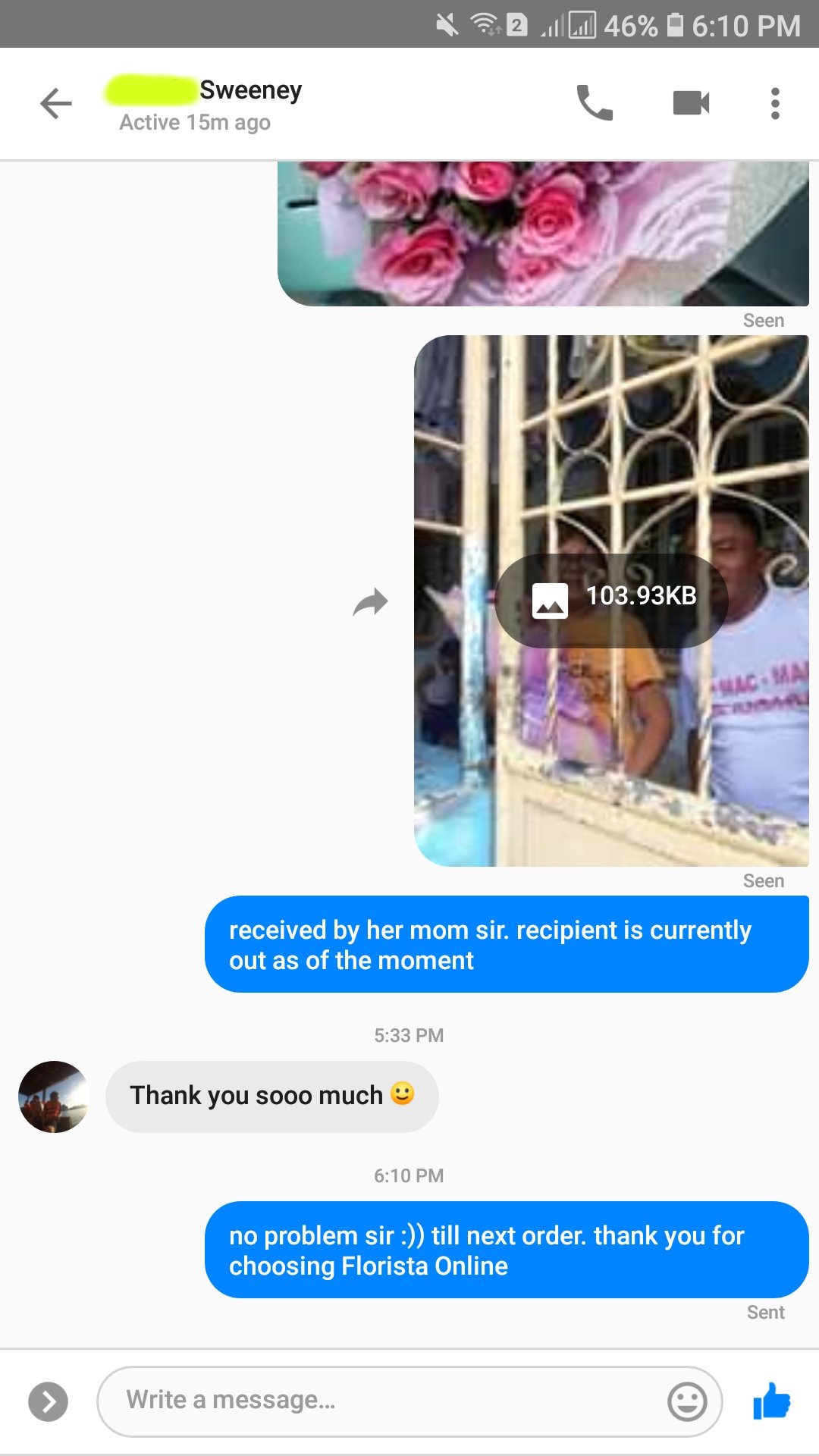Start a voice call with Sweeney

pyautogui.click(x=595, y=103)
